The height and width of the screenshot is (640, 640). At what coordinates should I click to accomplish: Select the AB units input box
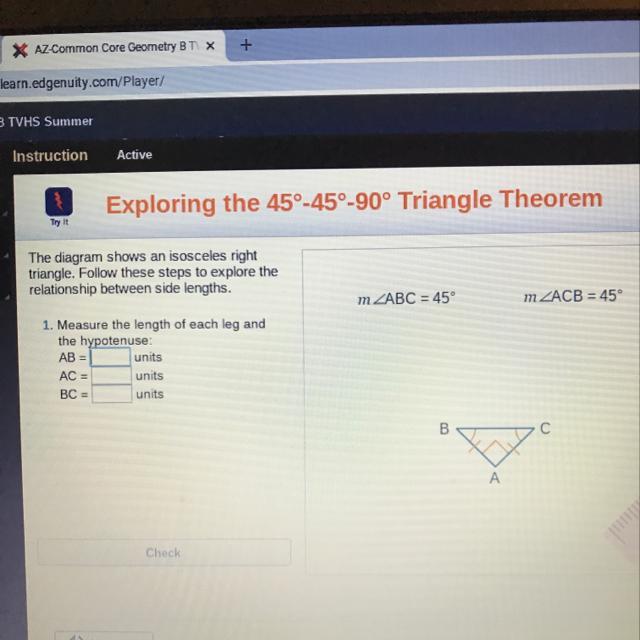pyautogui.click(x=110, y=357)
